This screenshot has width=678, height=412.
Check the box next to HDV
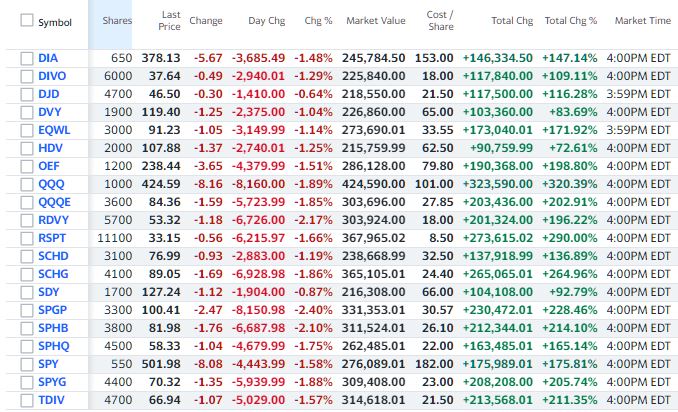point(27,147)
